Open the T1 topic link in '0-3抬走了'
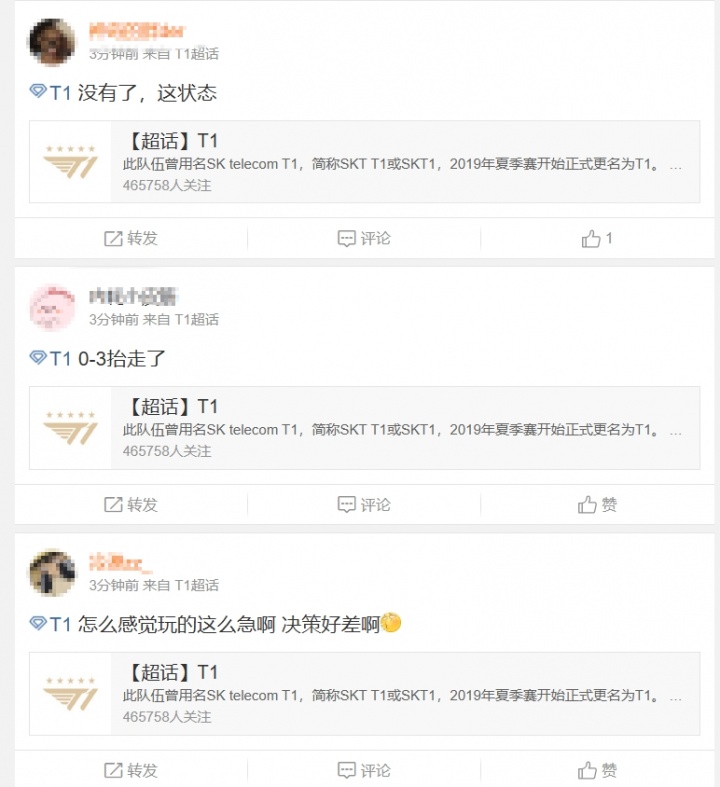This screenshot has height=787, width=720. pos(52,358)
